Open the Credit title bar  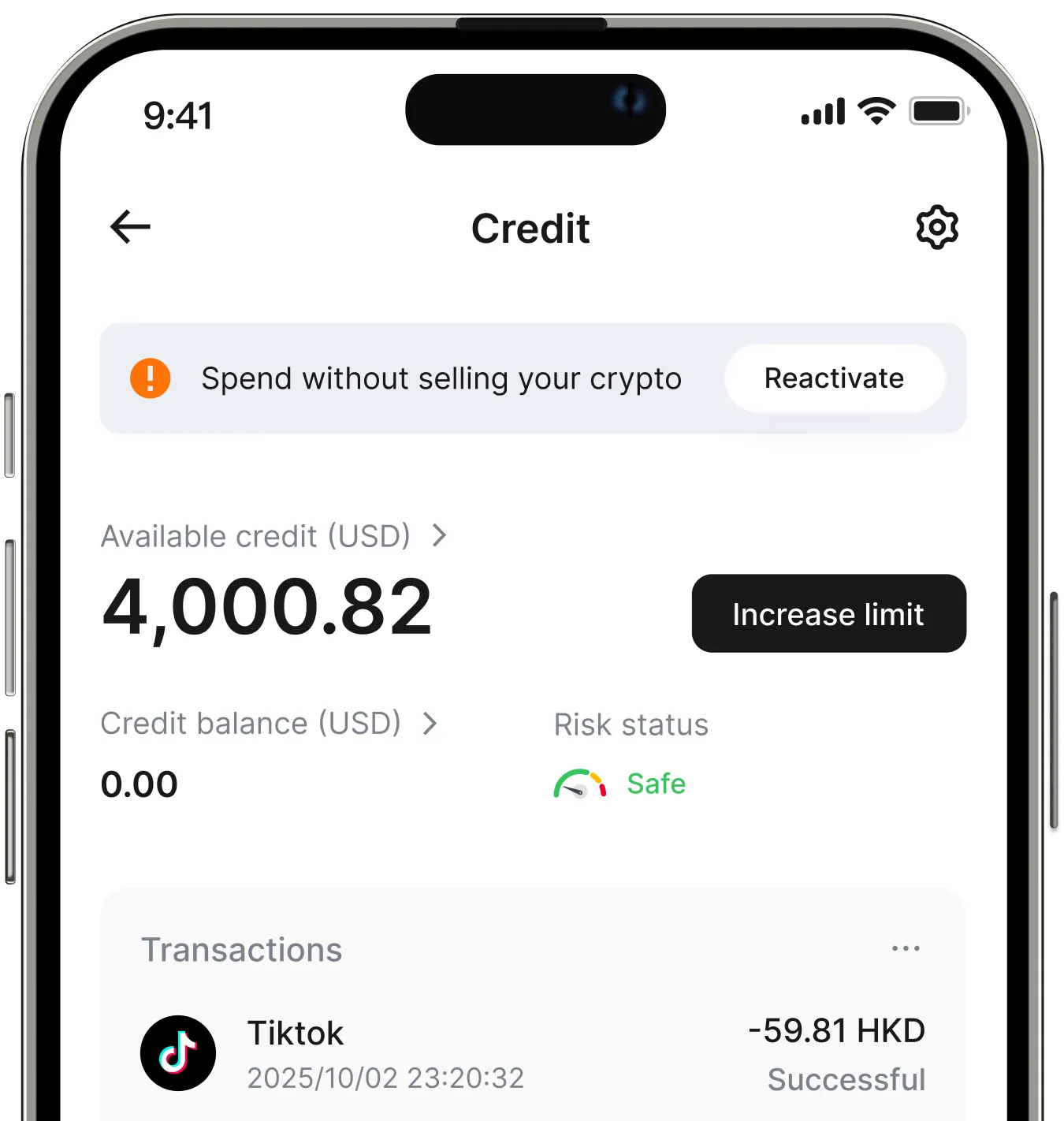click(530, 228)
